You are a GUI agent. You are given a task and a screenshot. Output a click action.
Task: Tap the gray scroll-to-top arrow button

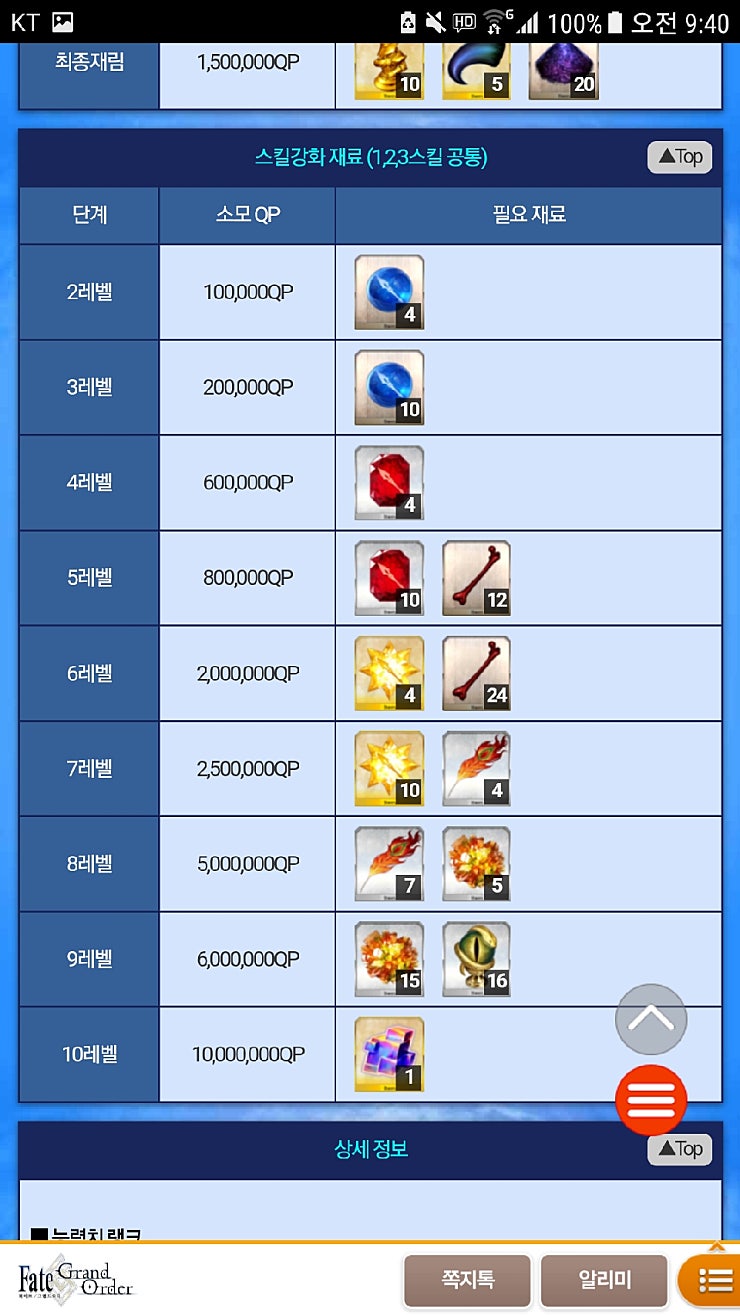coord(651,1019)
